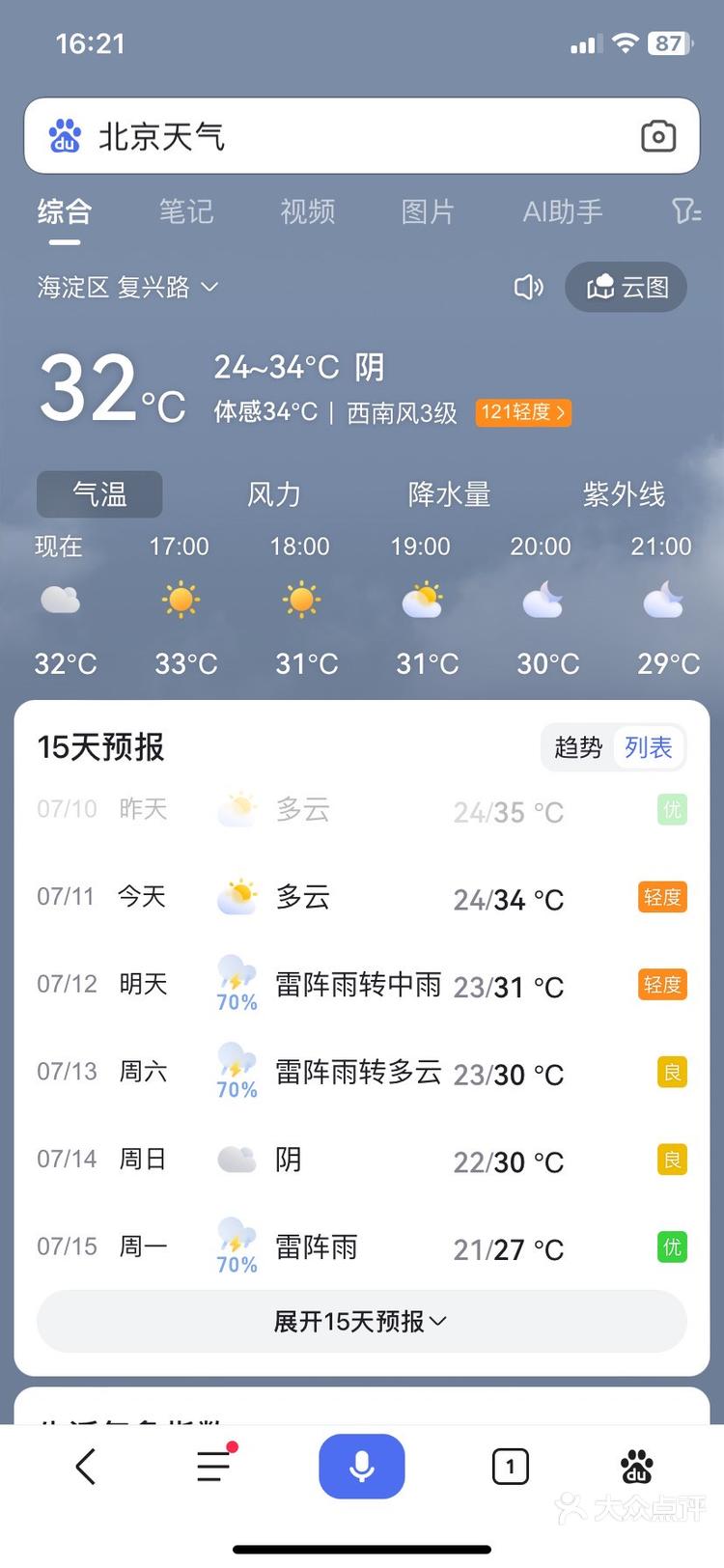Viewport: 724px width, 1568px height.
Task: Open the bottom menu with red dot
Action: (x=214, y=1467)
